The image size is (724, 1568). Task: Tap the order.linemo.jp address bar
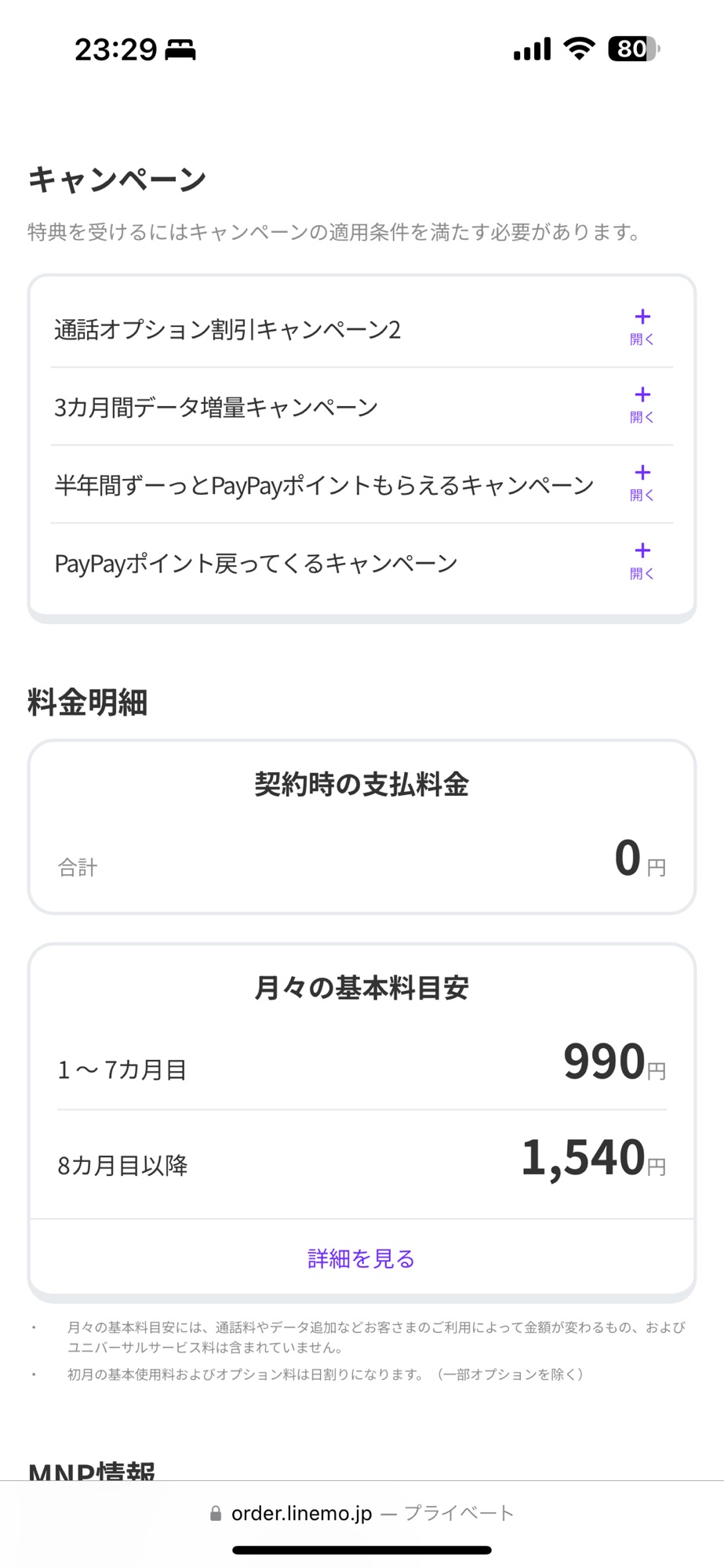[362, 1513]
